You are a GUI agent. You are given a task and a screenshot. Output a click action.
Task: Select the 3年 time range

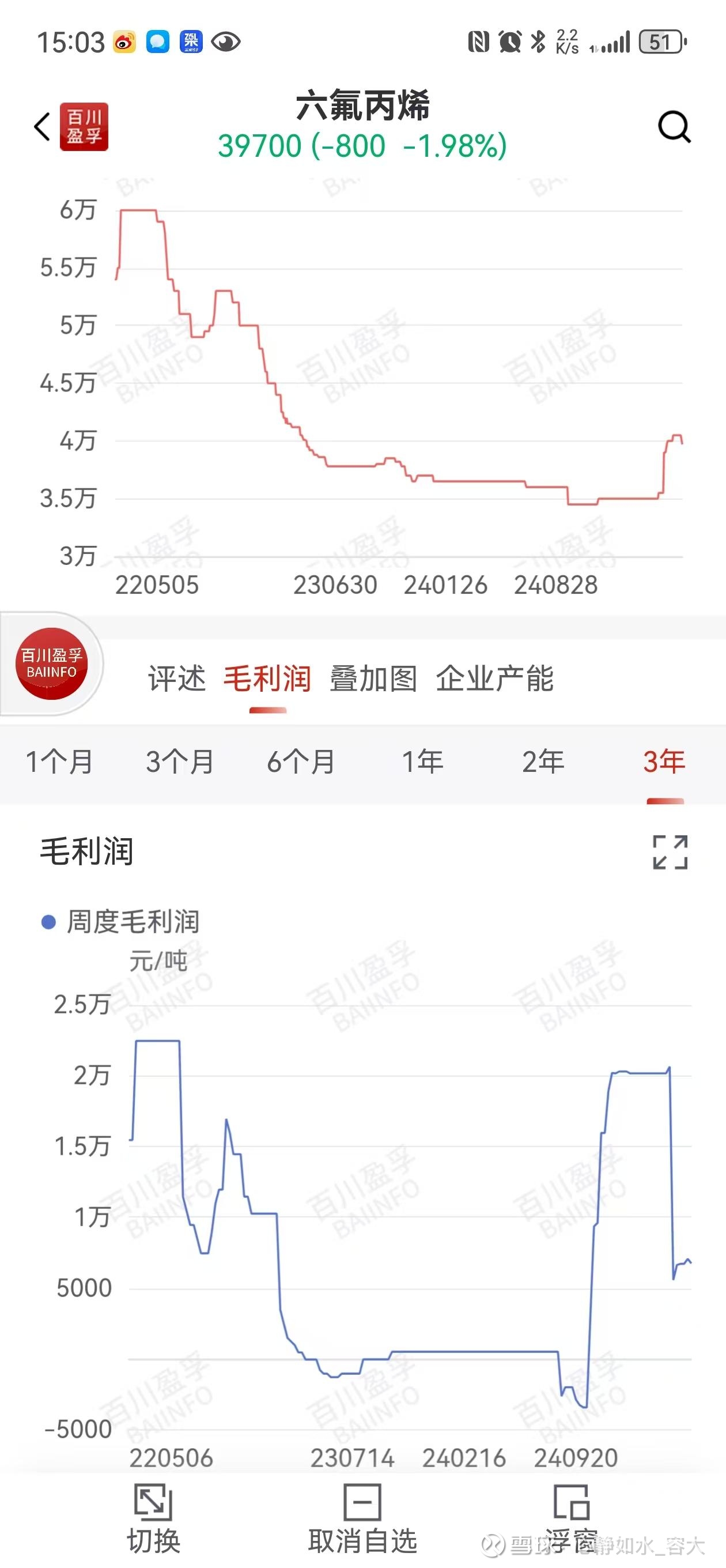click(x=664, y=762)
